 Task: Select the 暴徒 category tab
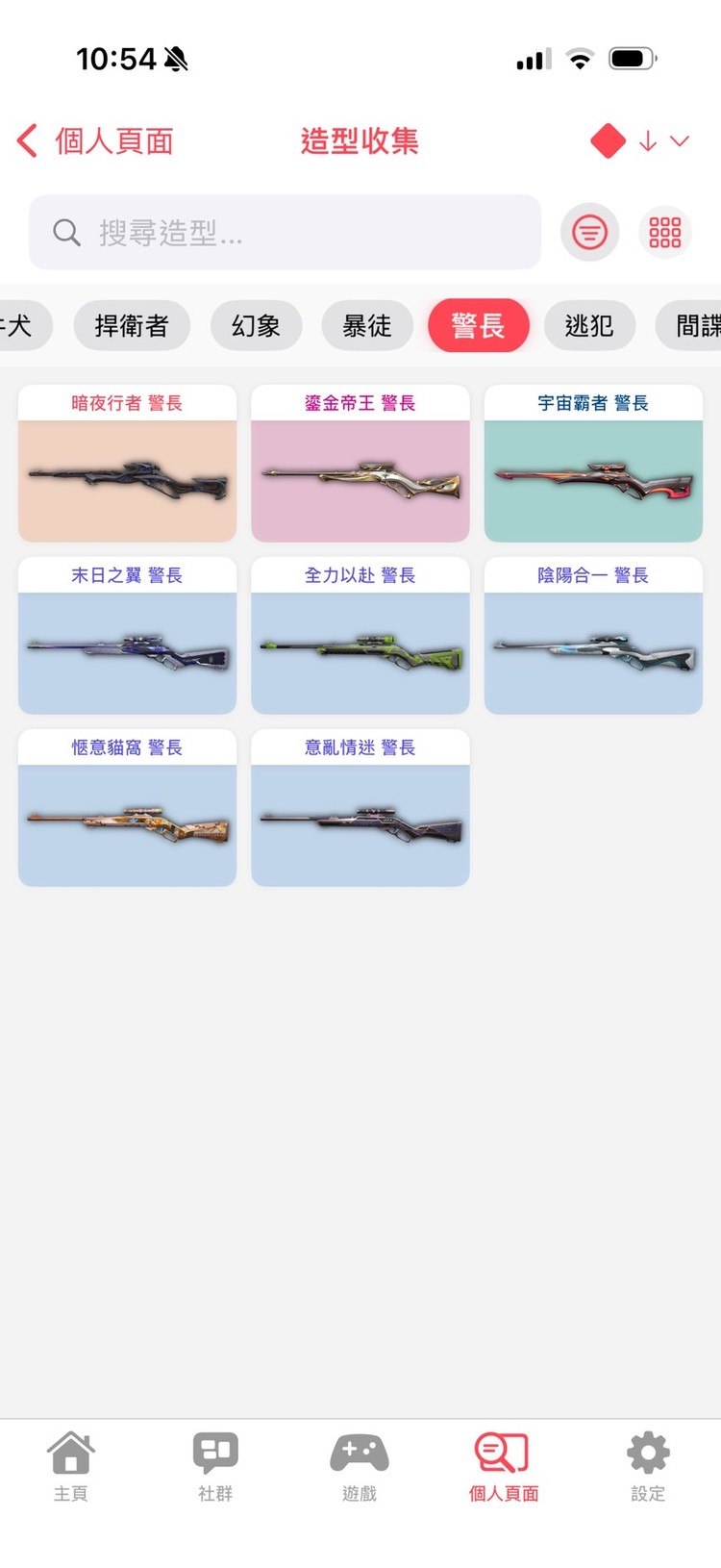coord(366,325)
